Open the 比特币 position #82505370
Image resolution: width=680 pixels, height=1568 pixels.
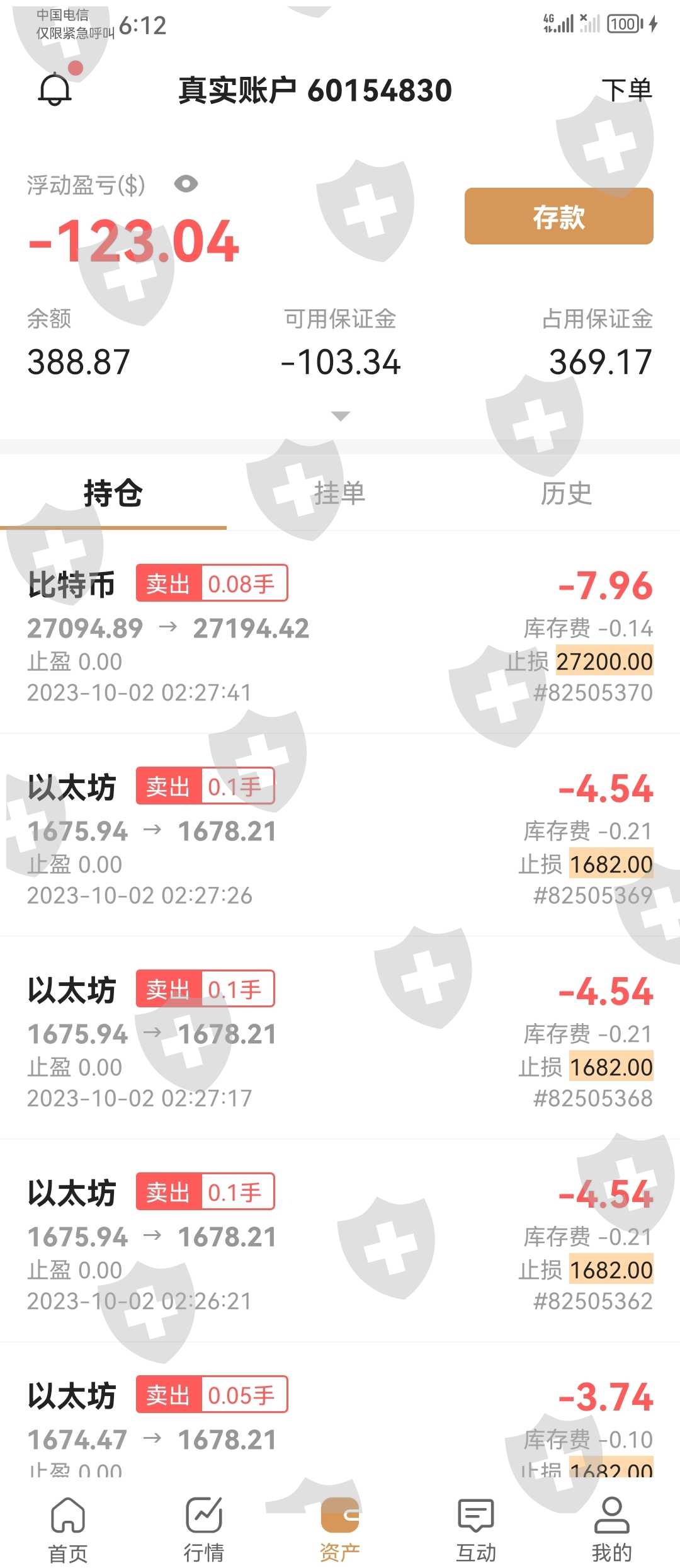[340, 633]
